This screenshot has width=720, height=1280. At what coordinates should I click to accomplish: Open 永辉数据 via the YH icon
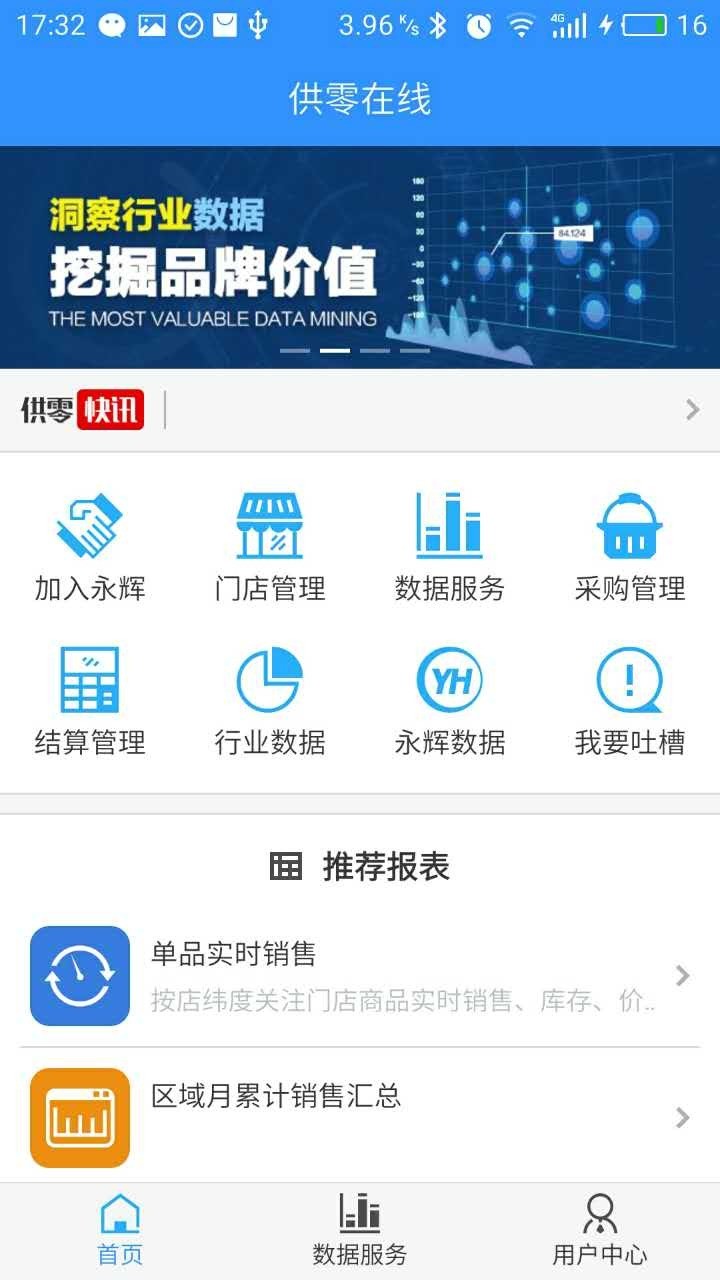pyautogui.click(x=449, y=680)
